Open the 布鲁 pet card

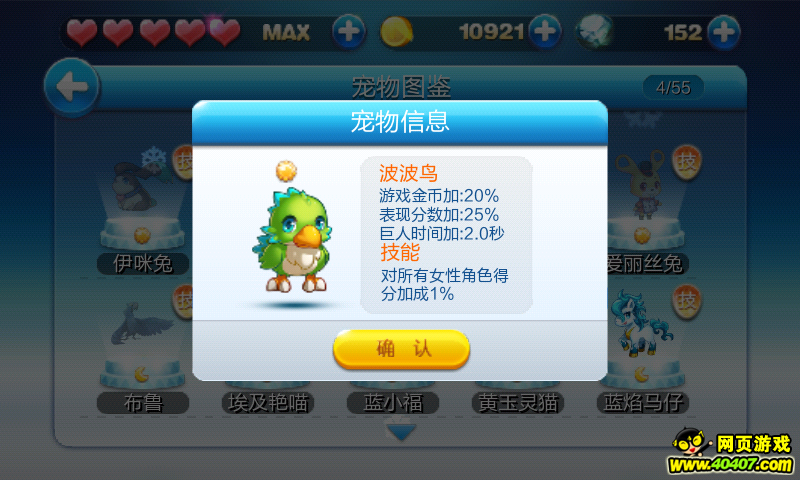click(142, 350)
